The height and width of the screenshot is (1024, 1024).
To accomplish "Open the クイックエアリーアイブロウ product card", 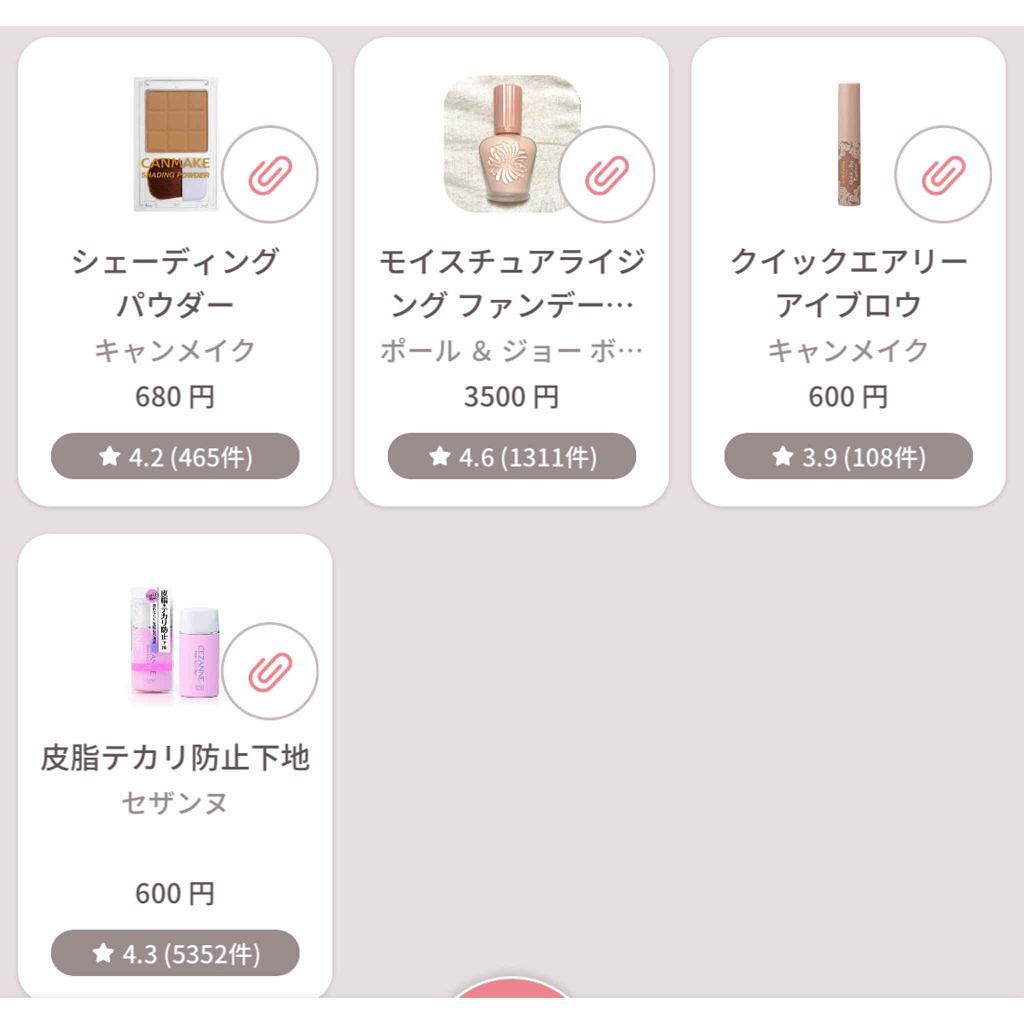I will pos(848,283).
